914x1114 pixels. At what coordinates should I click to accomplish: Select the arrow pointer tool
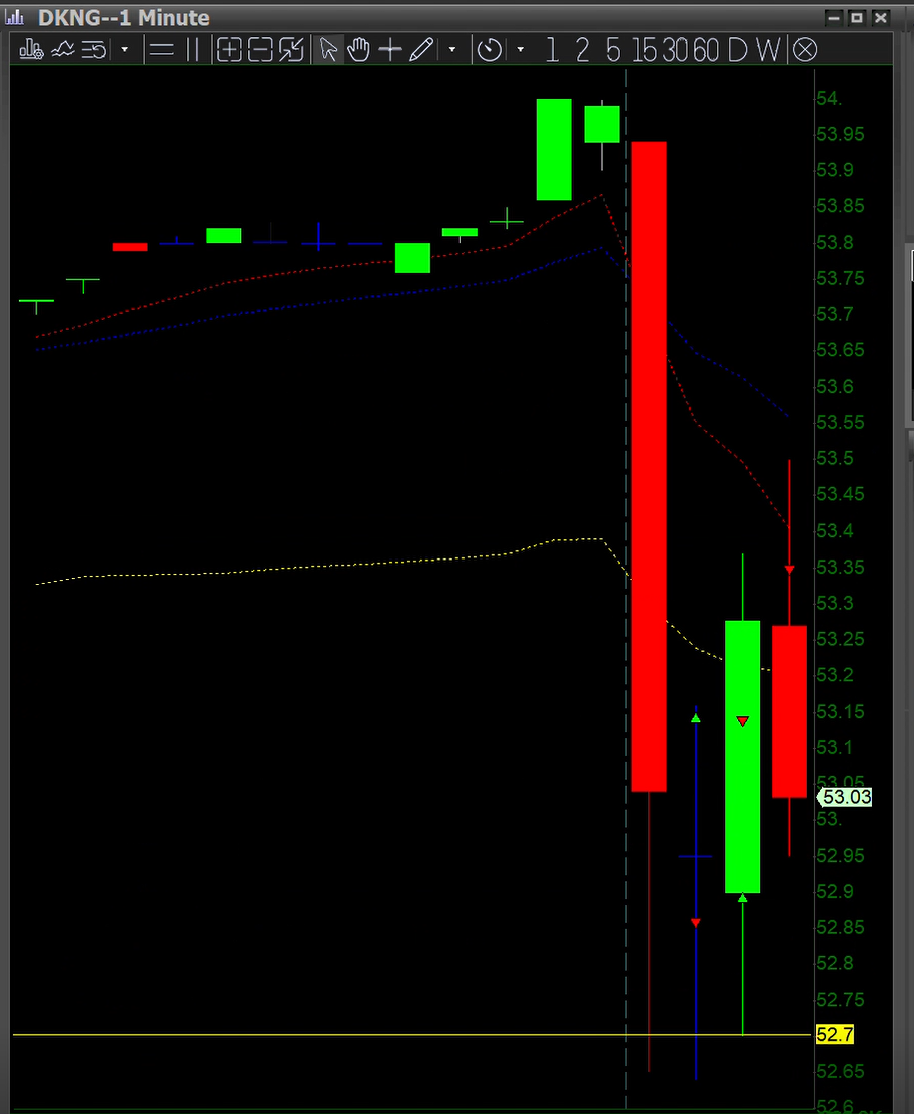pyautogui.click(x=328, y=50)
